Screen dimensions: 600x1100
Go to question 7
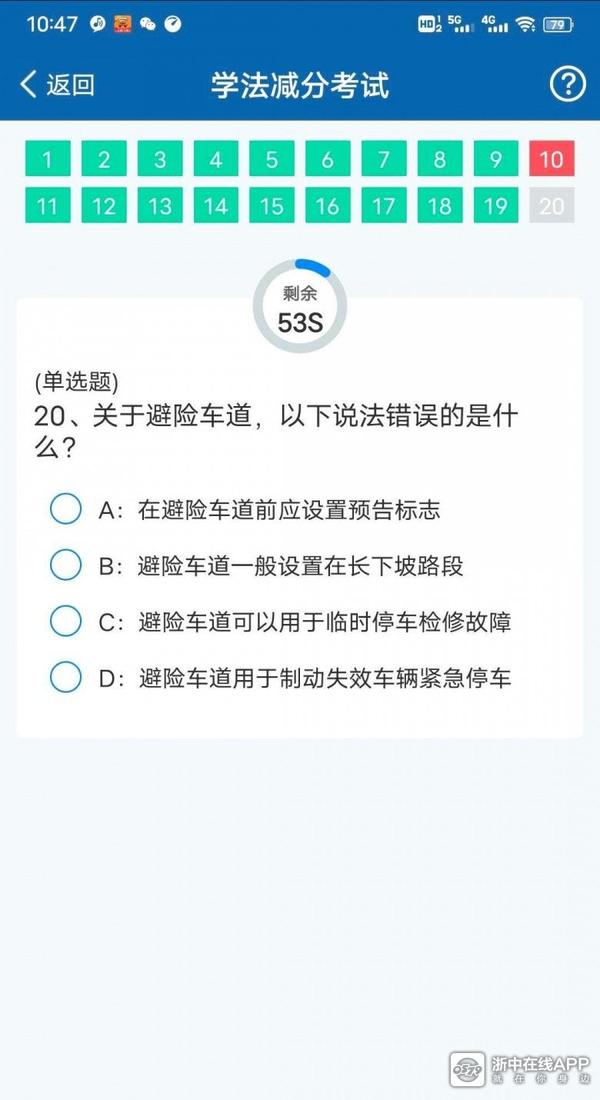coord(384,159)
